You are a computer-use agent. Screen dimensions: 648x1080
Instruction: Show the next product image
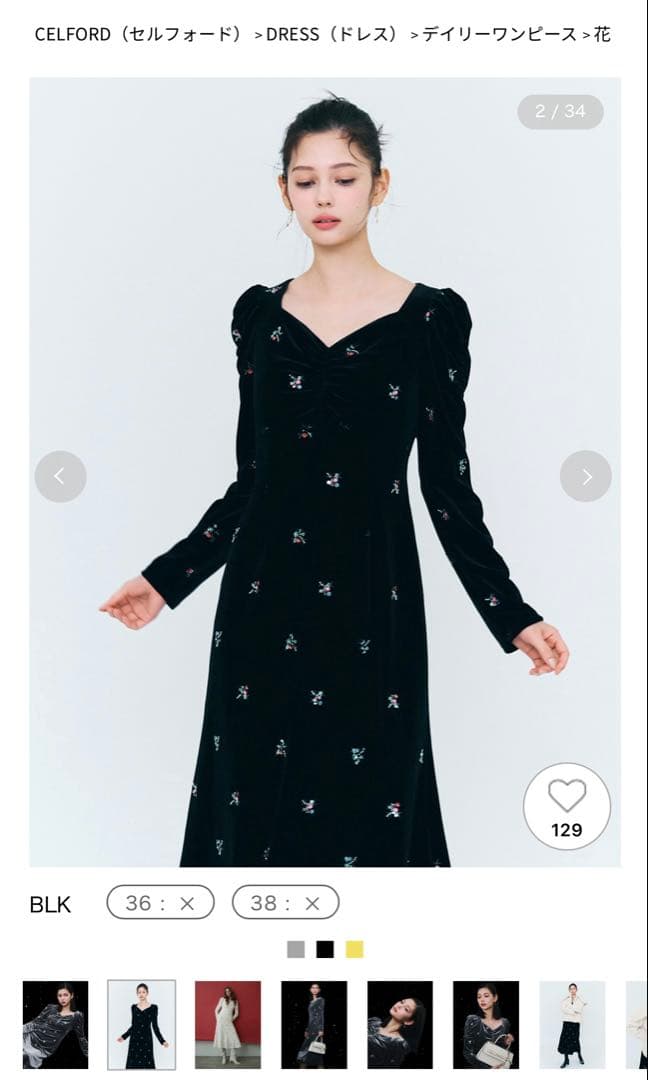pyautogui.click(x=586, y=476)
